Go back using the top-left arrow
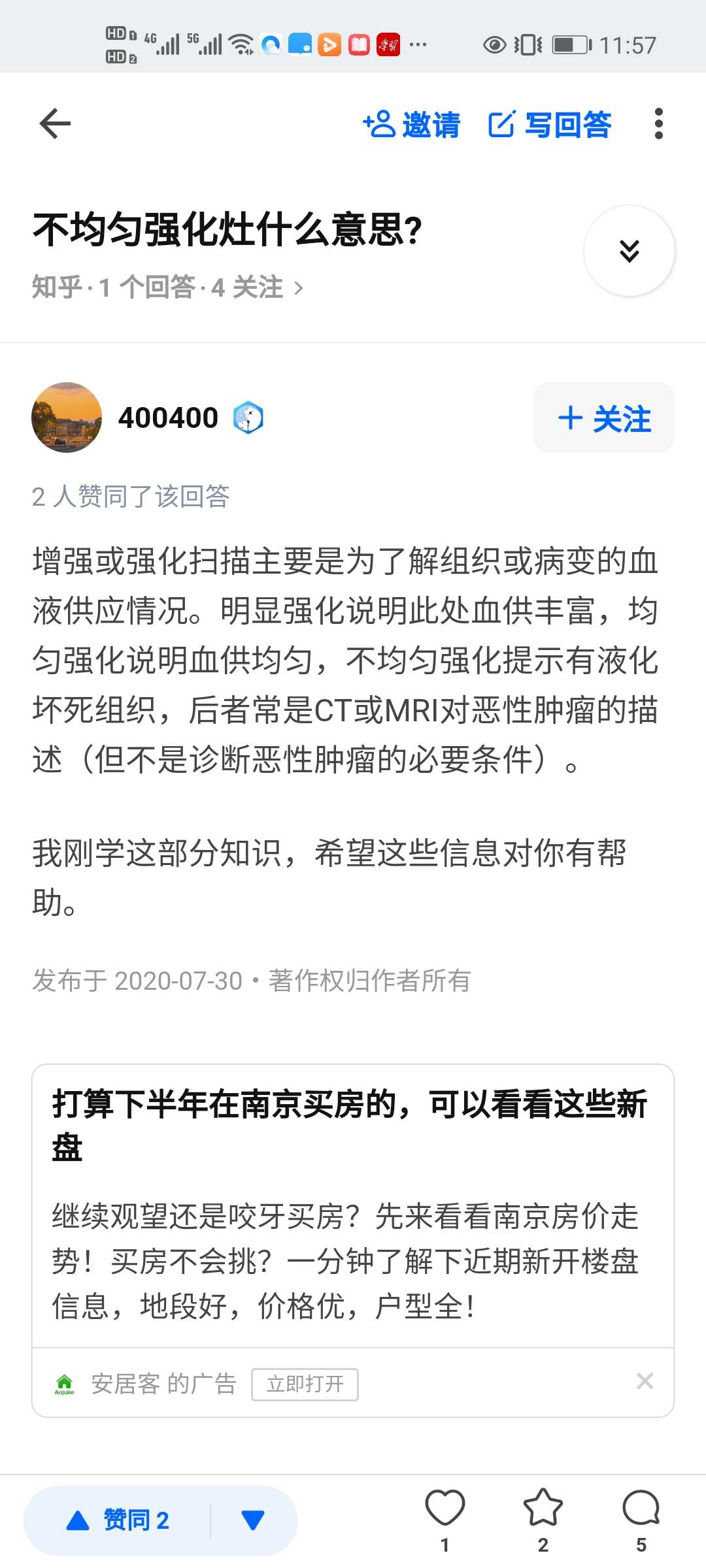This screenshot has width=706, height=1568. pos(55,124)
